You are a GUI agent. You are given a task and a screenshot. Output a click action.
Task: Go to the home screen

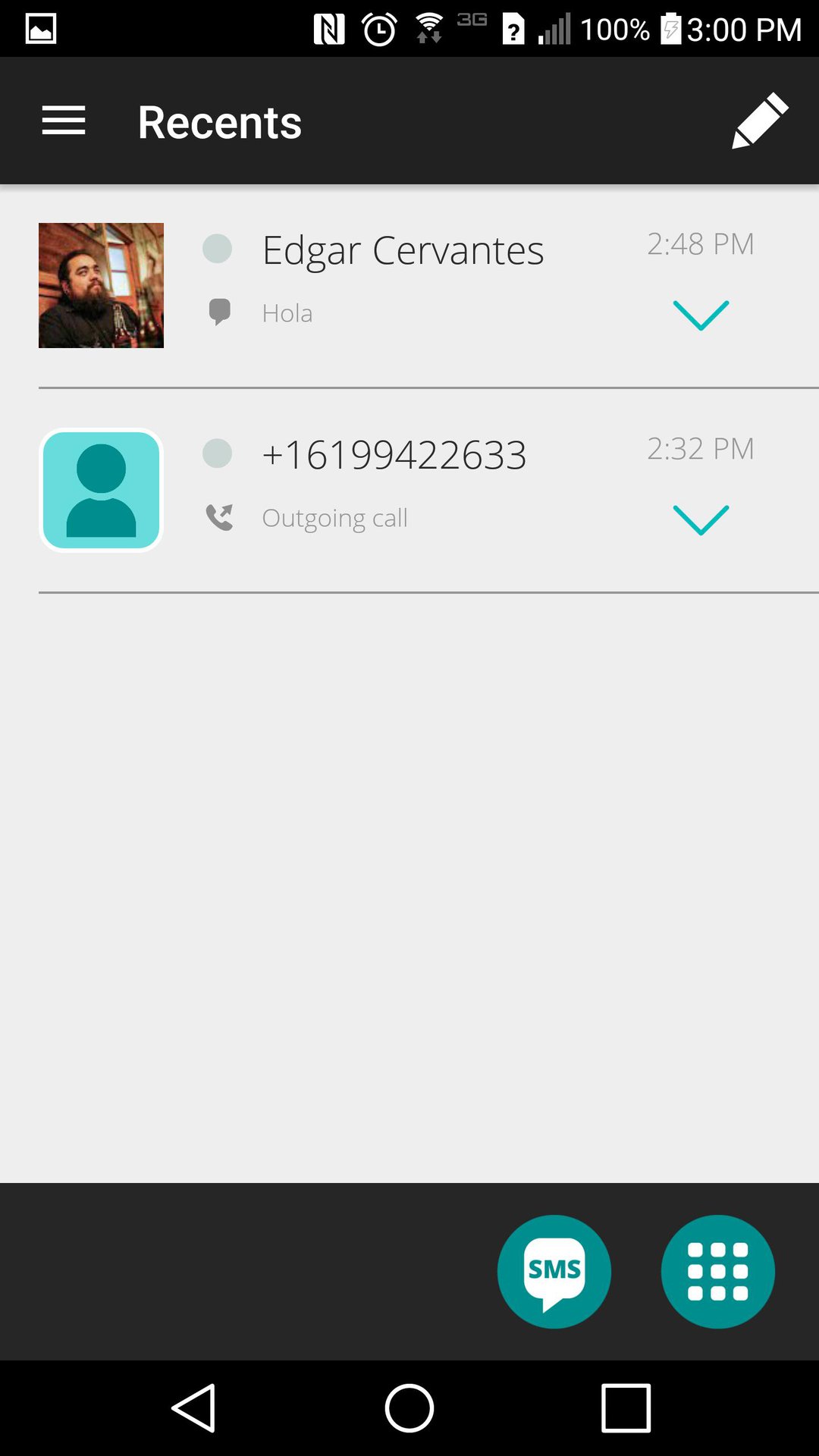[x=409, y=1408]
